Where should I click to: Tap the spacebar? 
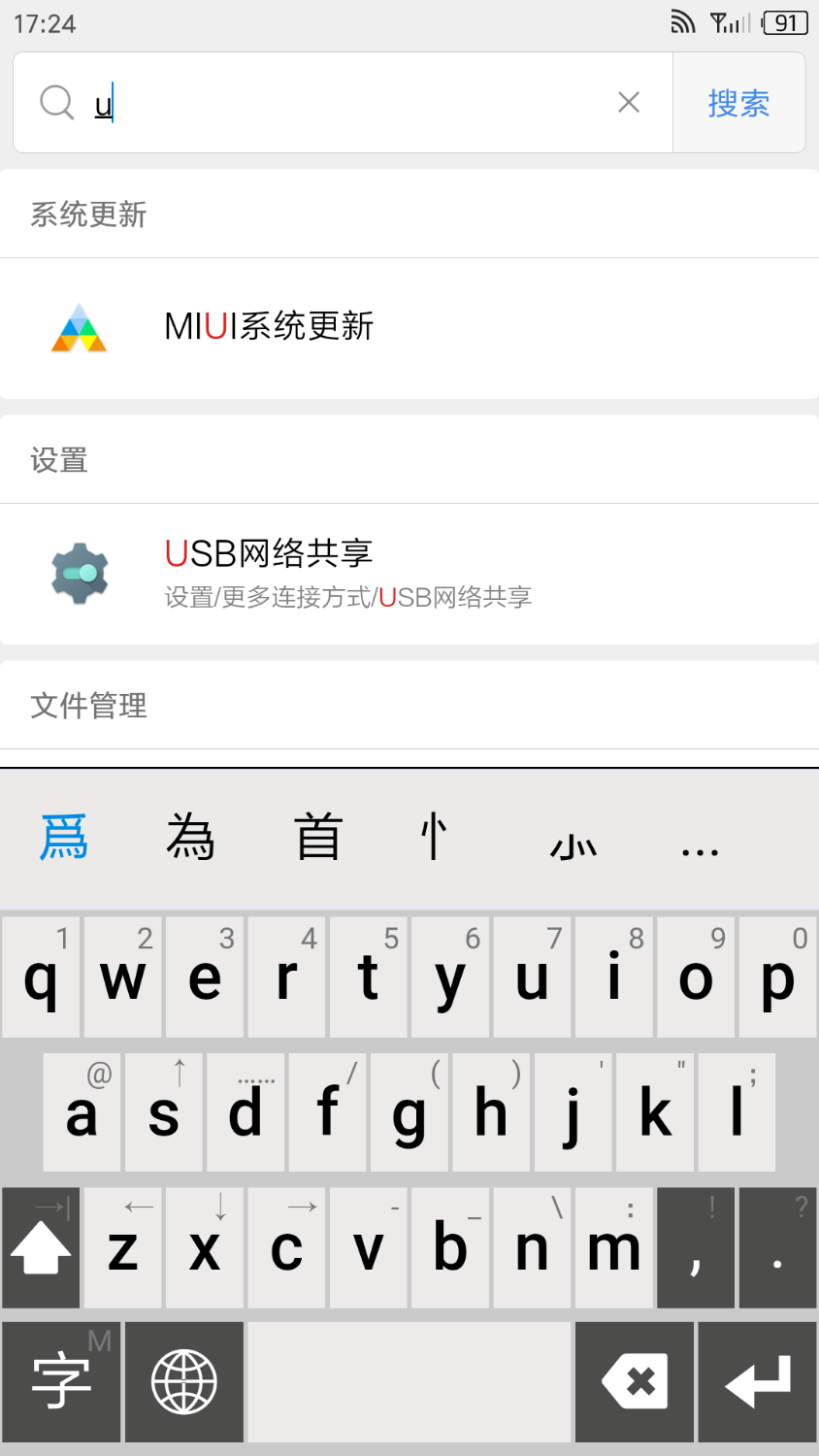pyautogui.click(x=409, y=1381)
